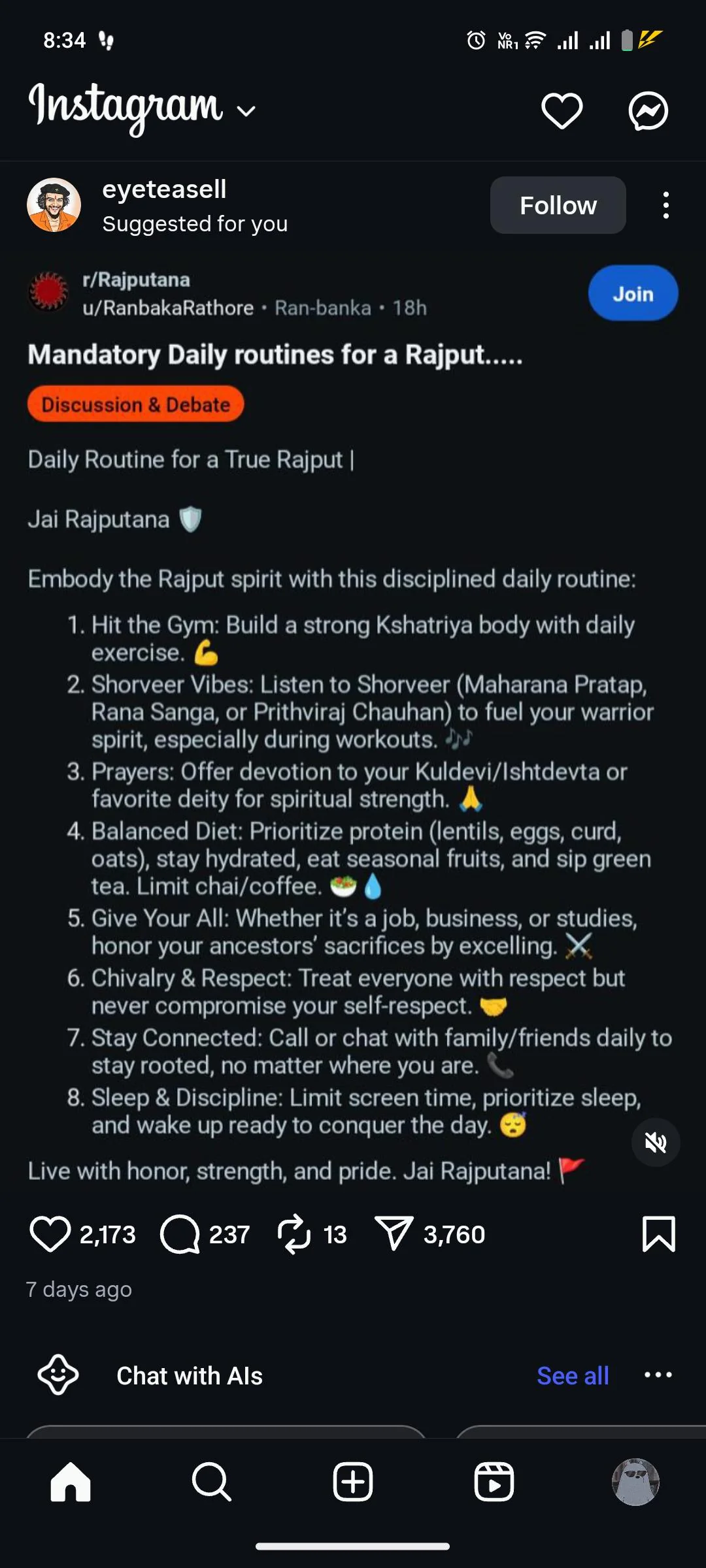The image size is (706, 1568).
Task: Open eyeteasell's profile picture
Action: (54, 205)
